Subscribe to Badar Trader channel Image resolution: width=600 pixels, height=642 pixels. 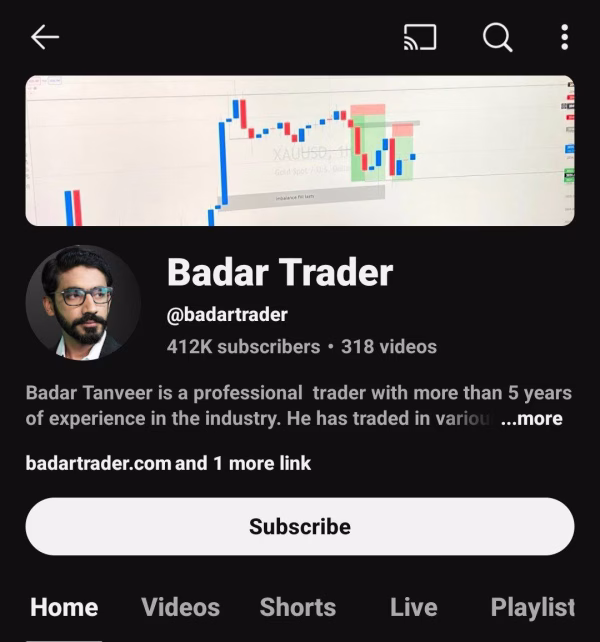click(x=300, y=526)
